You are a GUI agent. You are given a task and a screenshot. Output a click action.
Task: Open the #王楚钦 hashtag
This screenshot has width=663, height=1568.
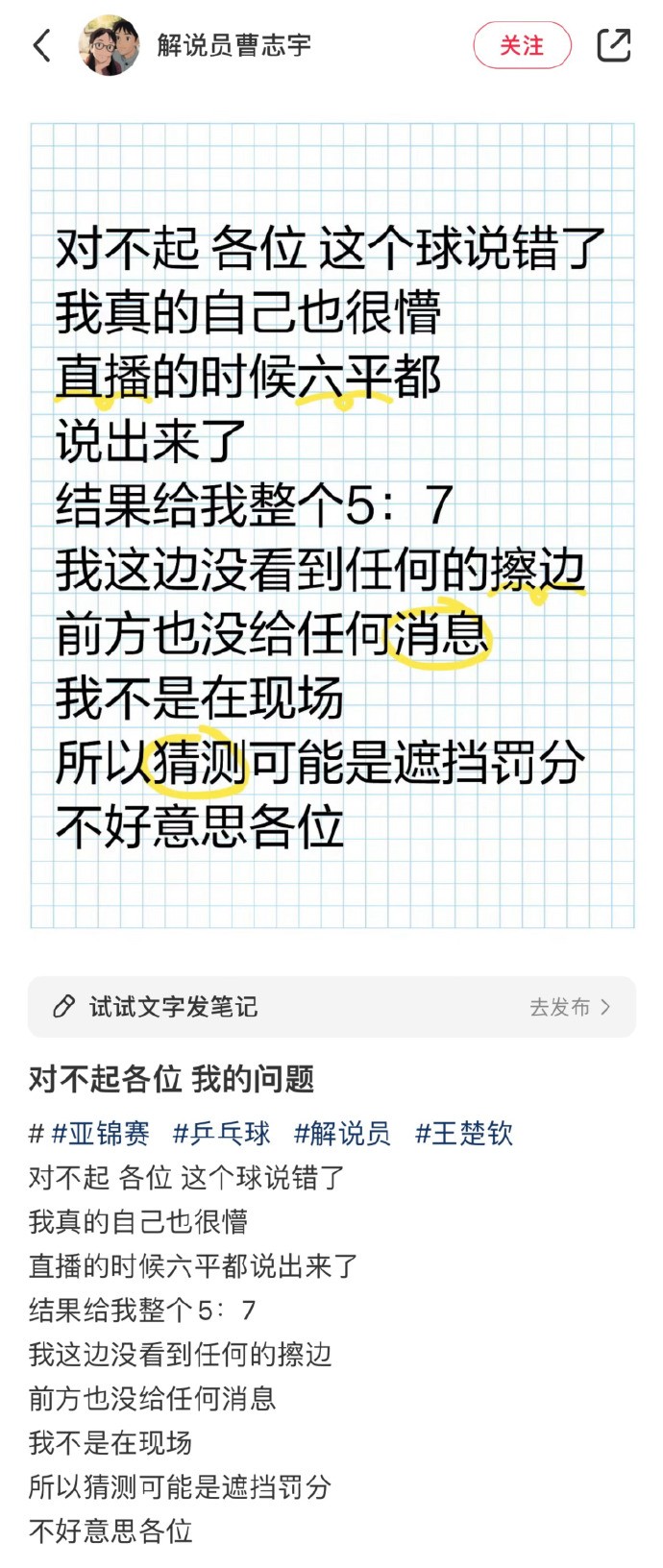coord(464,1134)
